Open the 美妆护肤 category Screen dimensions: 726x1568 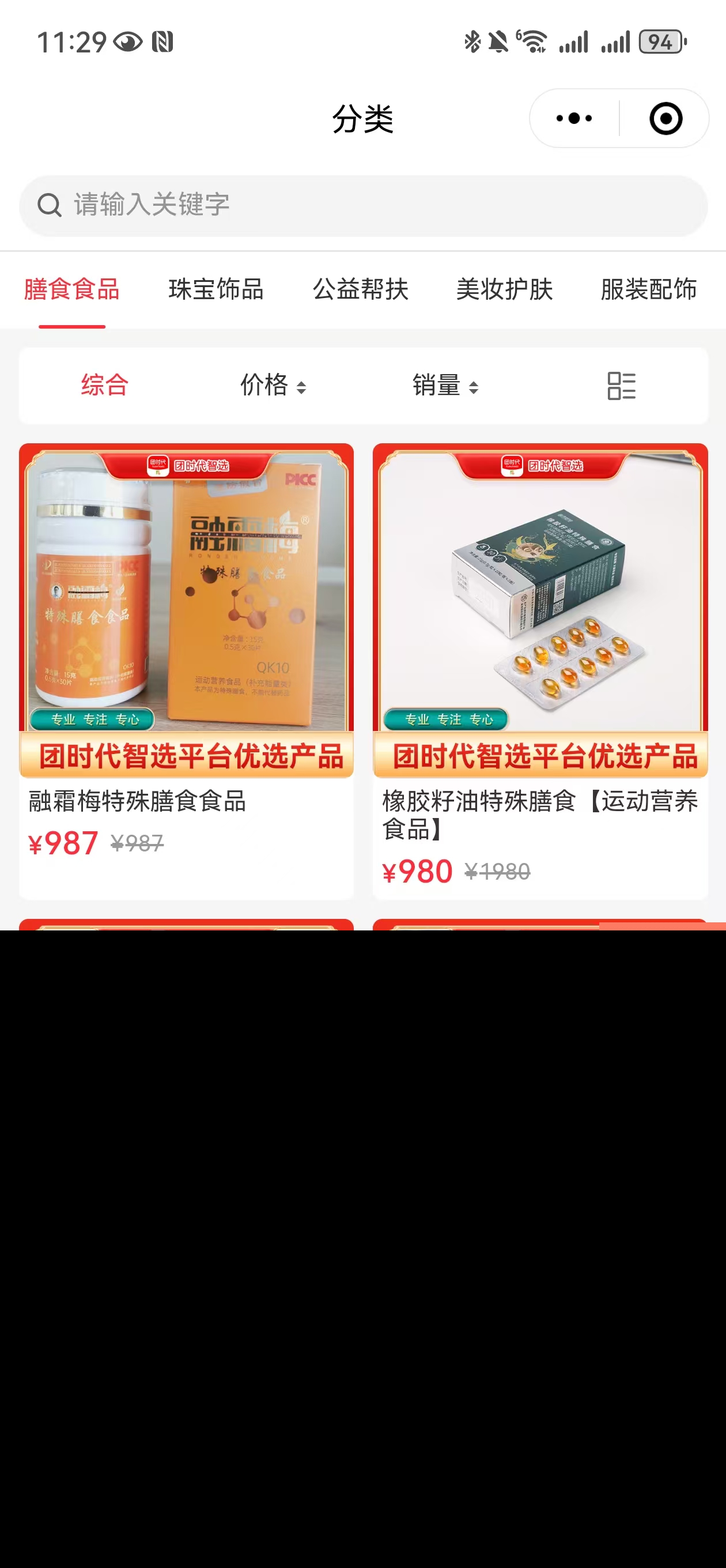click(505, 289)
